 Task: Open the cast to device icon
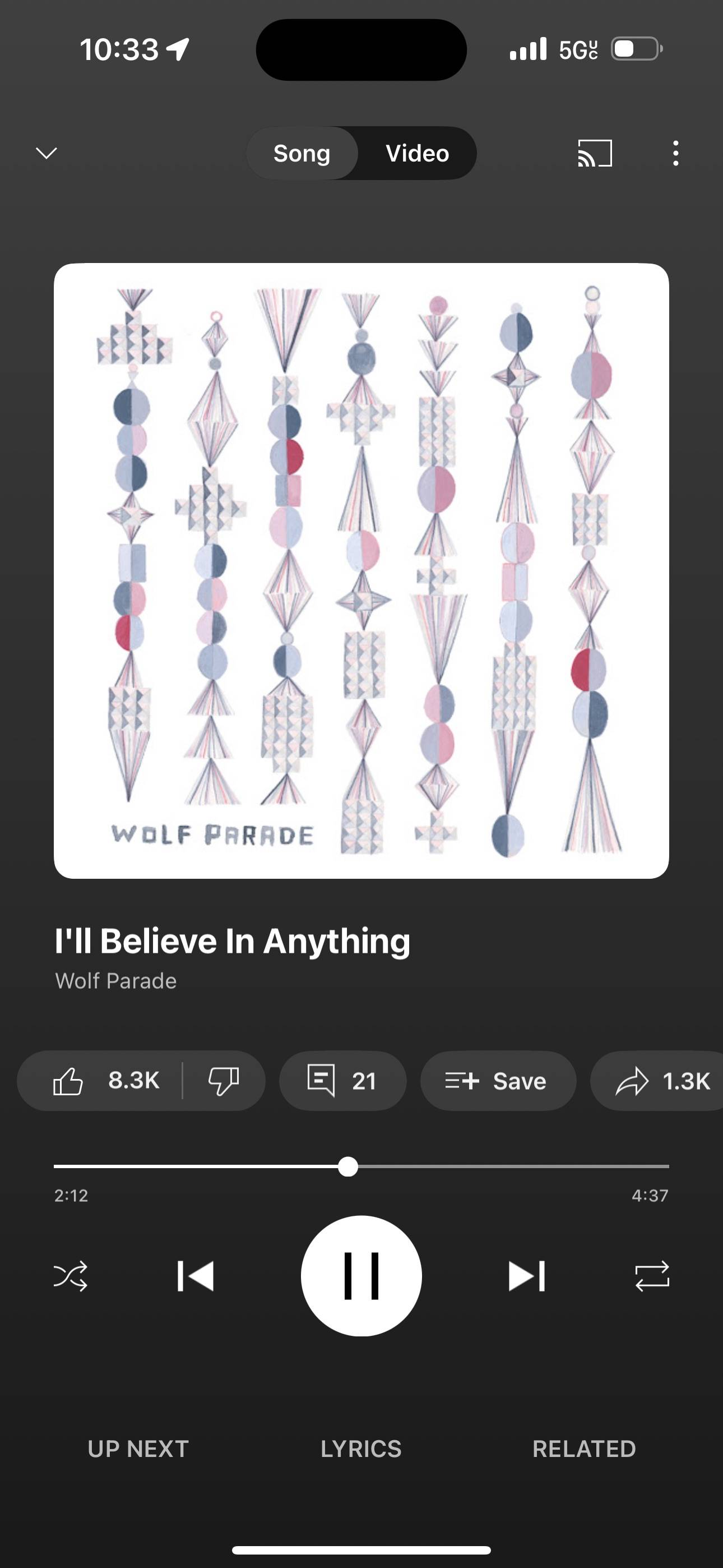point(595,154)
